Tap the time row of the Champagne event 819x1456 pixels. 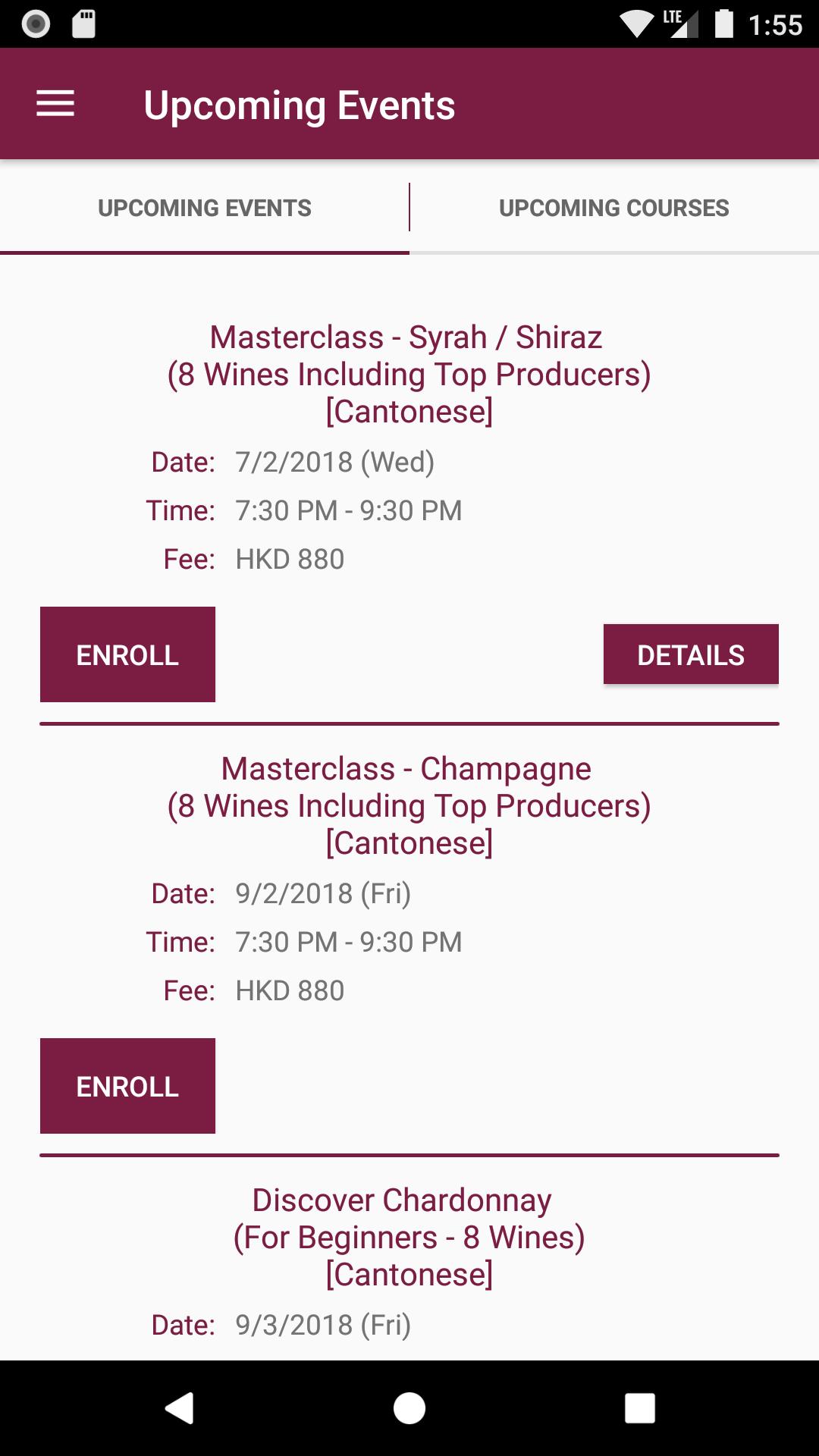[x=348, y=942]
